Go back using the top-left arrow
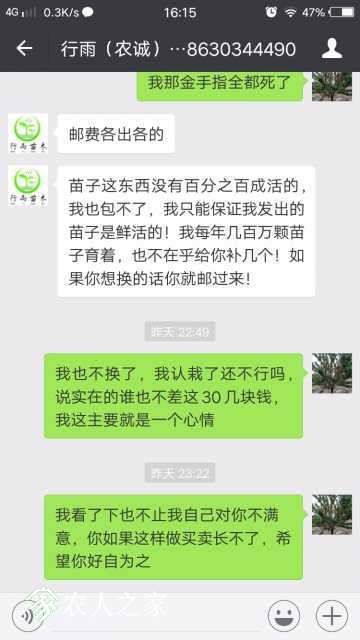Viewport: 360px width, 640px height. [24, 49]
